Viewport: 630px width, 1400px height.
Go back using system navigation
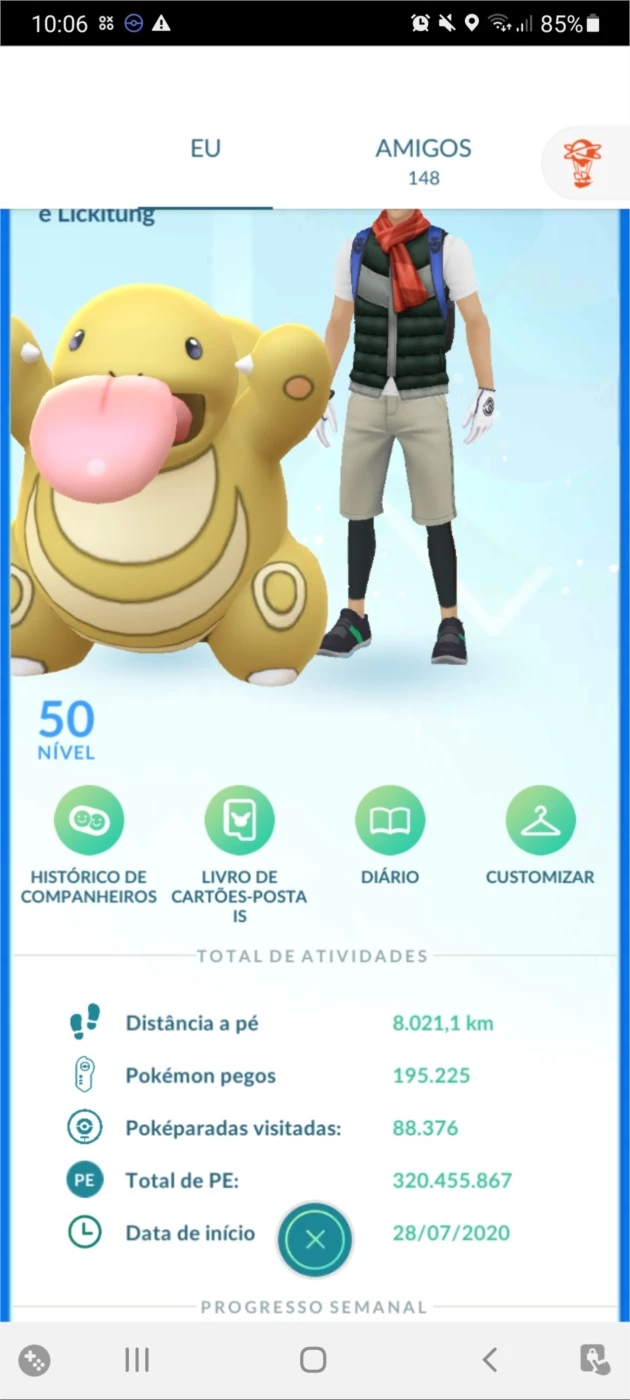point(489,1359)
